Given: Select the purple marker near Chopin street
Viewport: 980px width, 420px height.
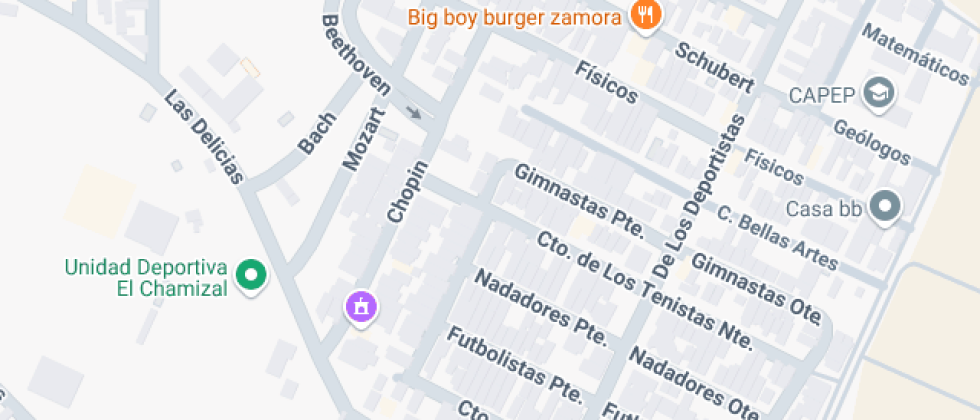Looking at the screenshot, I should click(x=360, y=306).
